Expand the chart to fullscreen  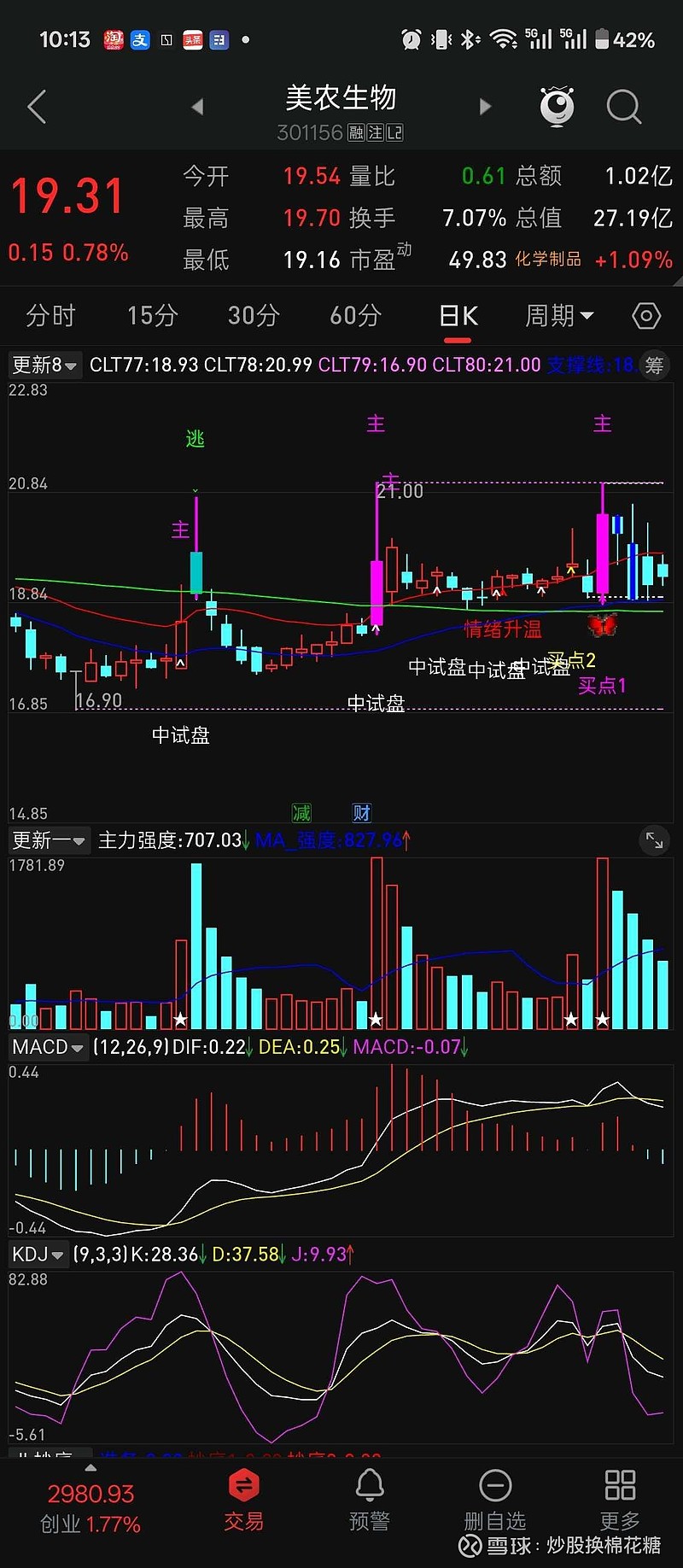[x=654, y=840]
